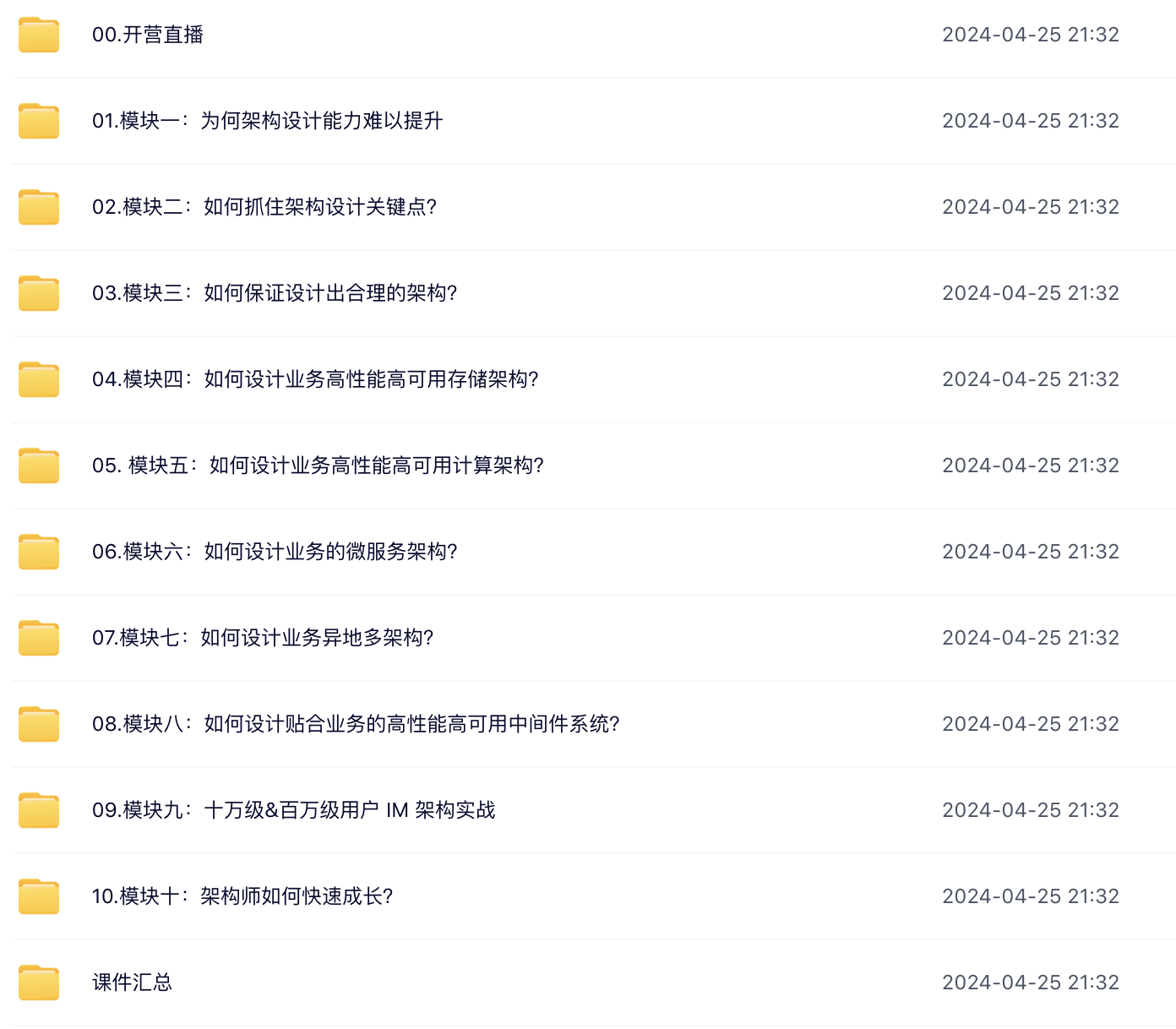Open folder 05.模块五 计算架构
Viewport: 1176px width, 1029px height.
tap(318, 465)
